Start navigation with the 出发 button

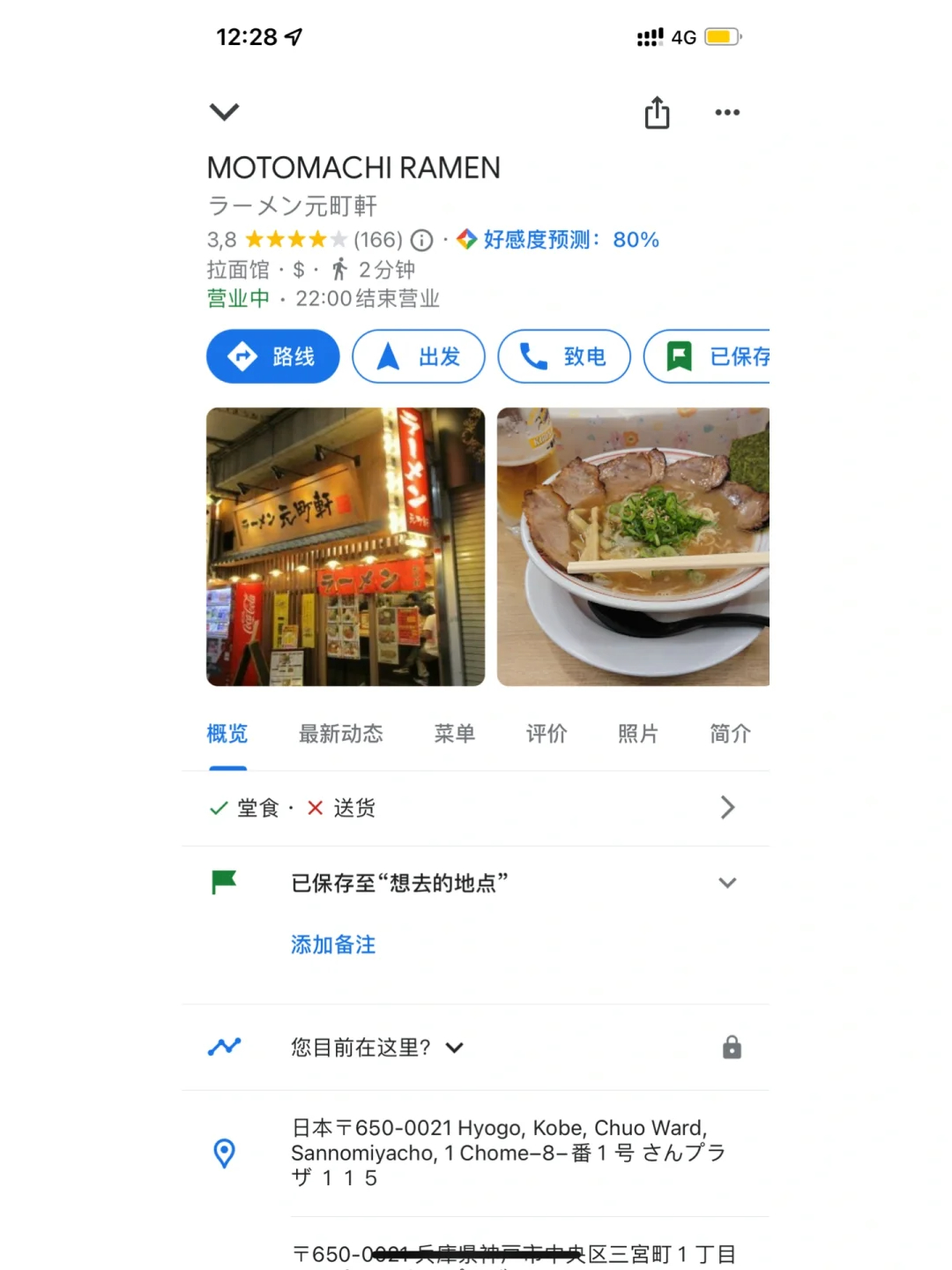(419, 356)
